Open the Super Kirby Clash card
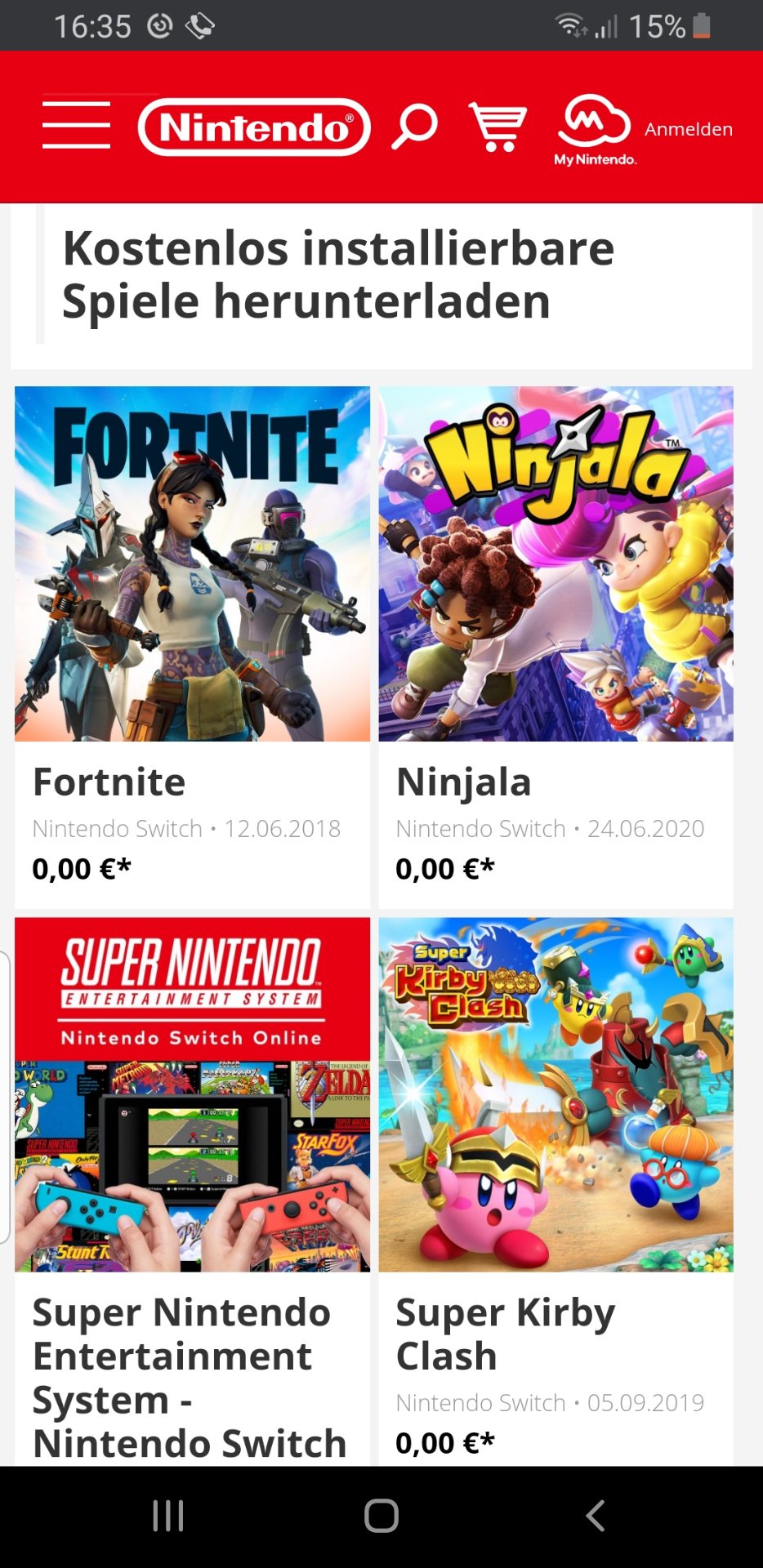763x1568 pixels. click(x=556, y=1191)
